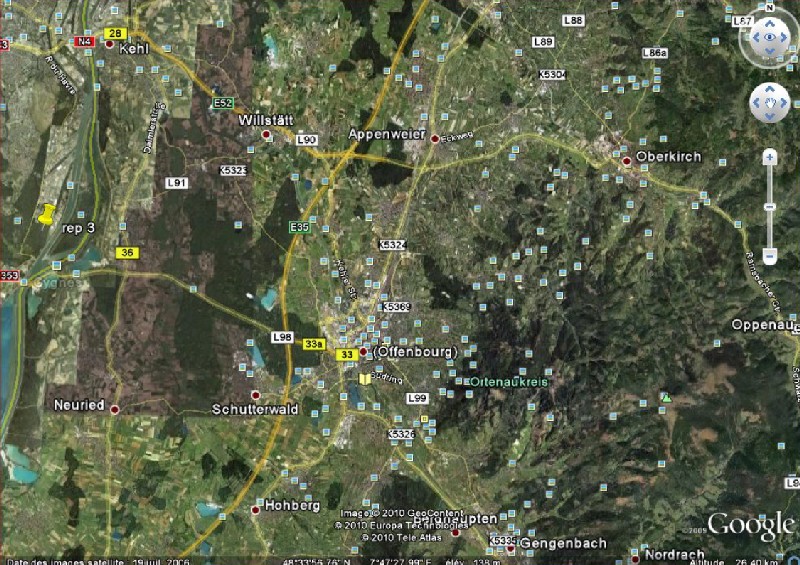This screenshot has height=565, width=800.
Task: Tap the hand pan control
Action: 770,101
